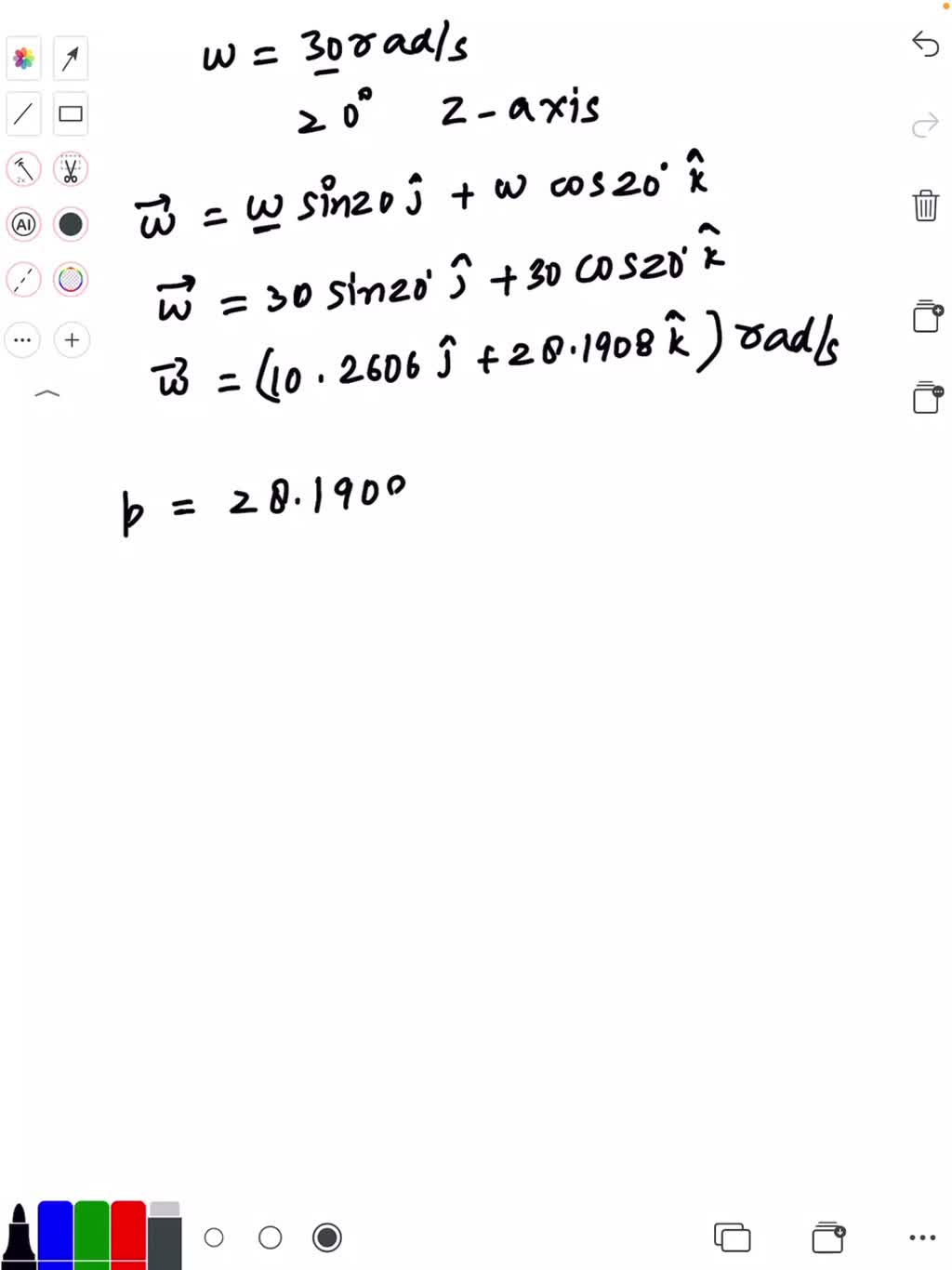Collapse the left toolbar panel
This screenshot has height=1270, width=952.
coord(46,393)
